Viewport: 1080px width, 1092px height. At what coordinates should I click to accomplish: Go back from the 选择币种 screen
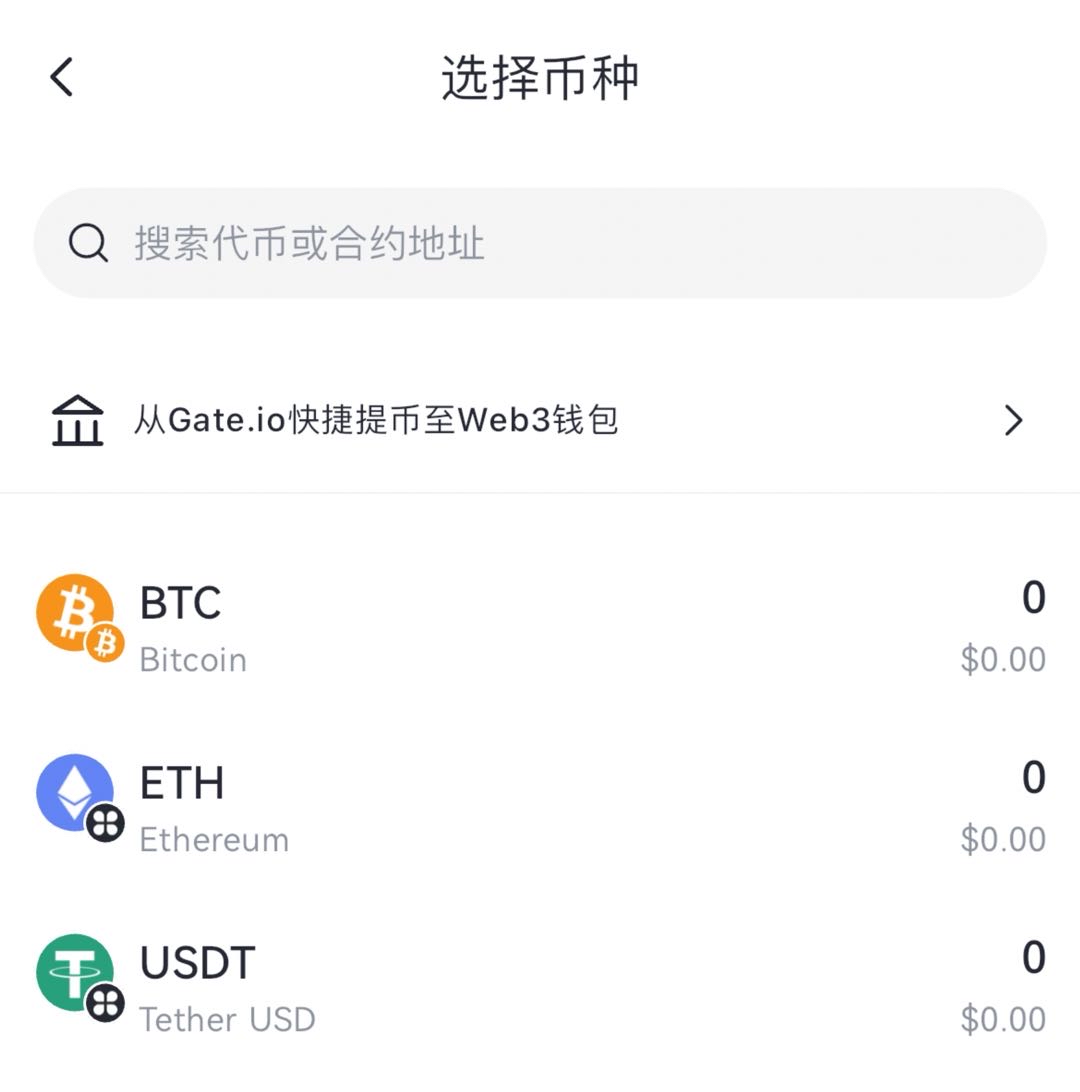(62, 77)
